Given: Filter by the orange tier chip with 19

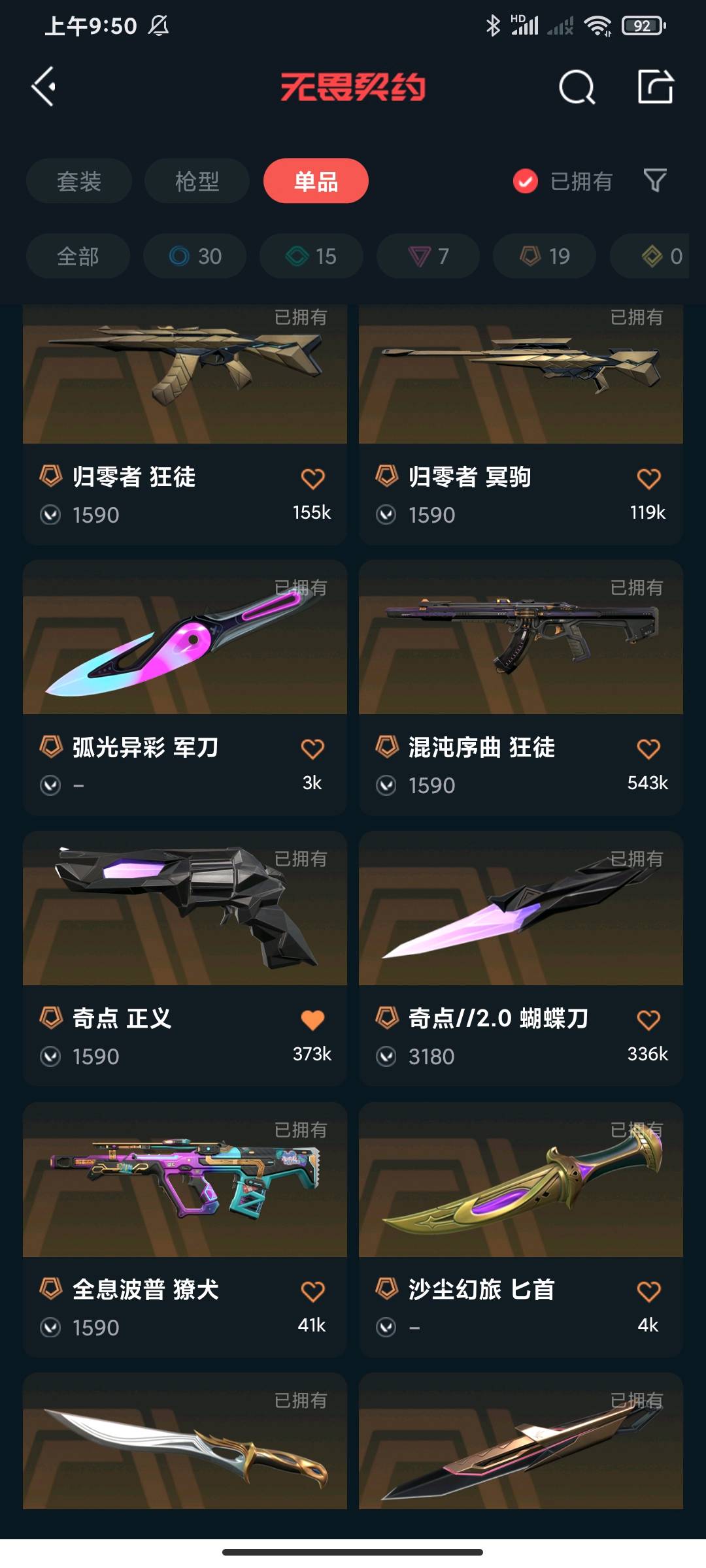Looking at the screenshot, I should 545,256.
